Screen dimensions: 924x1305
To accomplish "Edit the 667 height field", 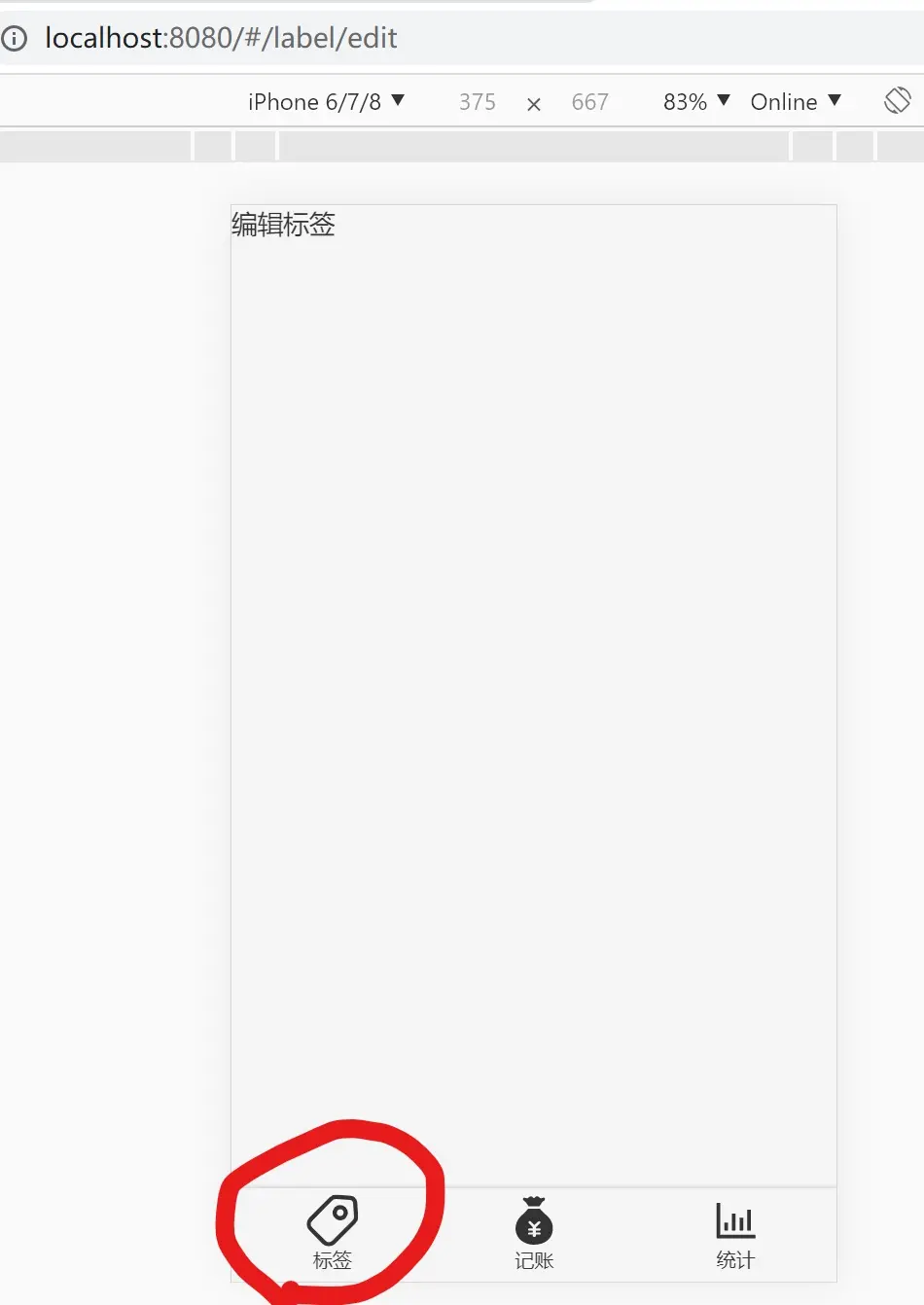I will click(x=589, y=102).
